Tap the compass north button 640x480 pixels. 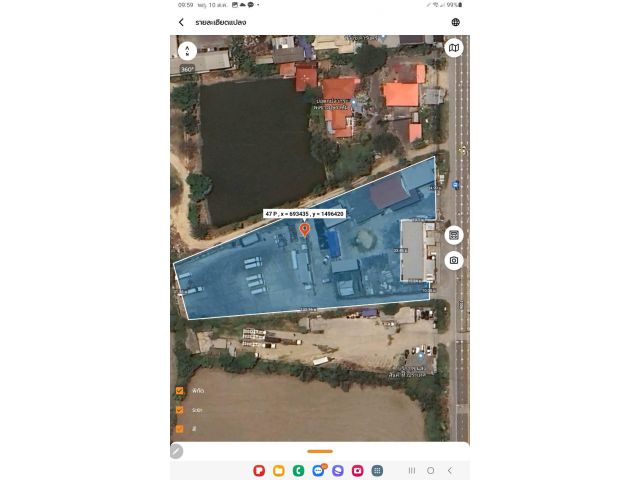tap(187, 49)
